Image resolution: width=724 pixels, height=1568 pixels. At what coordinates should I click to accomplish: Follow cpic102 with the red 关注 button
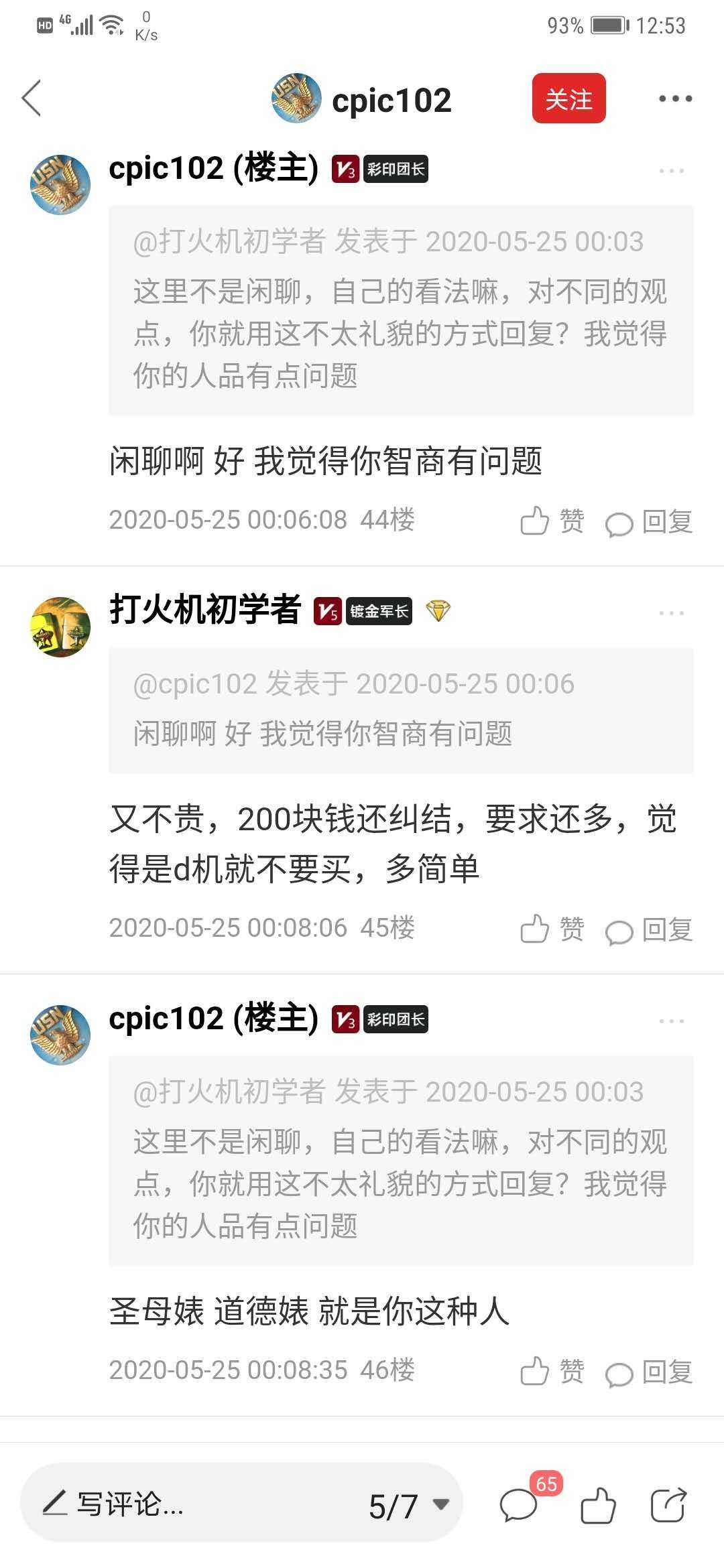568,99
